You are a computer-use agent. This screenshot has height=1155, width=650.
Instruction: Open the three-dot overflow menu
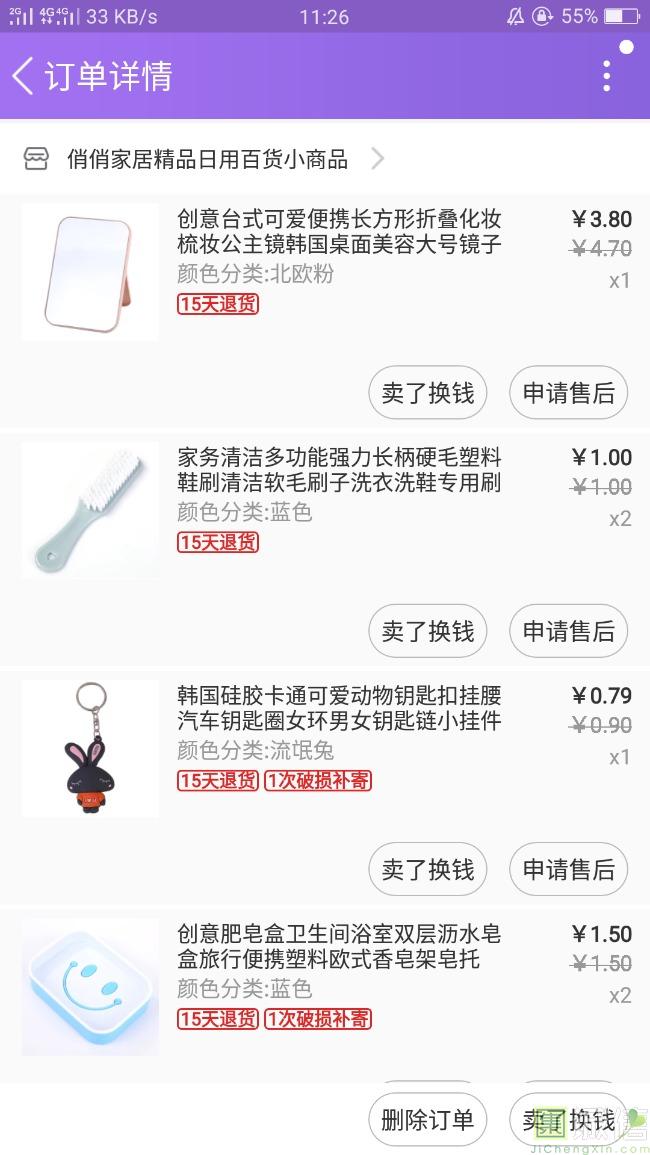coord(606,76)
